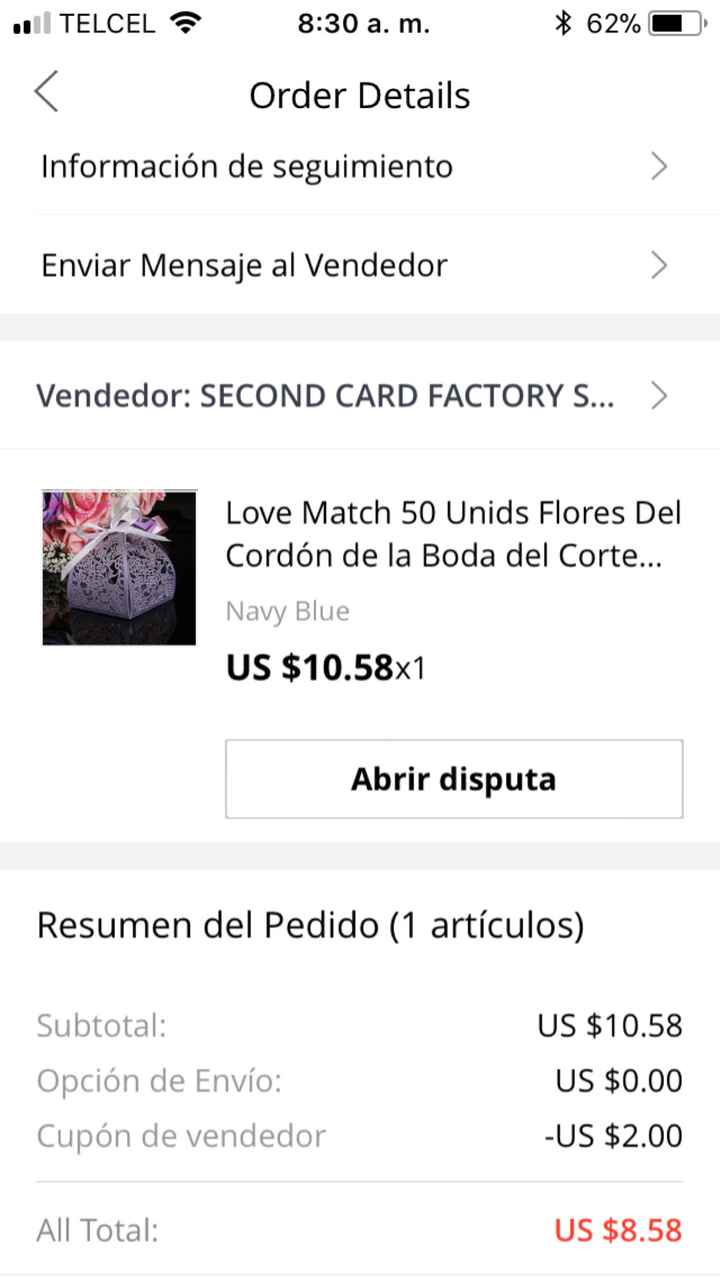
Task: Expand the SECOND CARD FACTORY vendor row
Action: tap(360, 395)
